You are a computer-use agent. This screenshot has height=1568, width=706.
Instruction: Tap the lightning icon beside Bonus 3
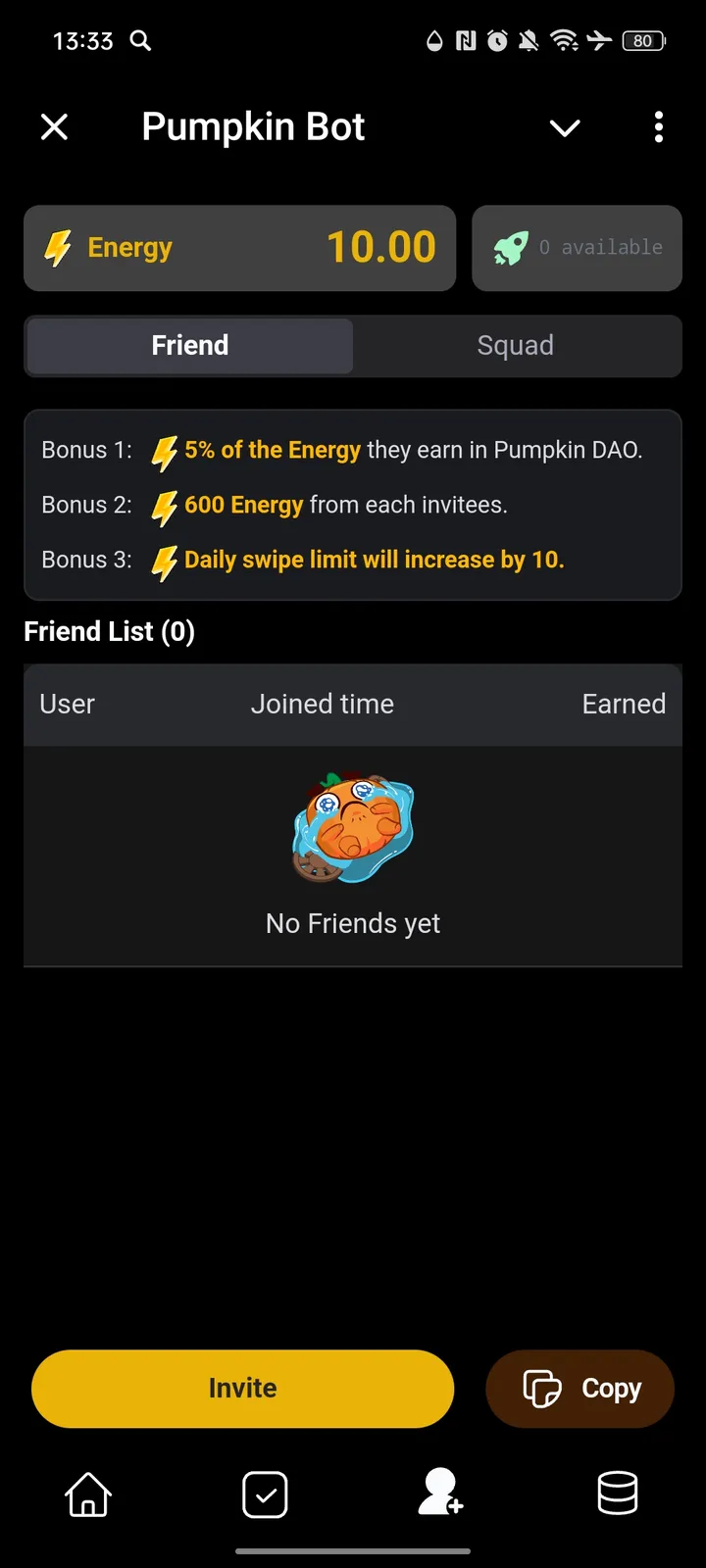click(x=164, y=563)
